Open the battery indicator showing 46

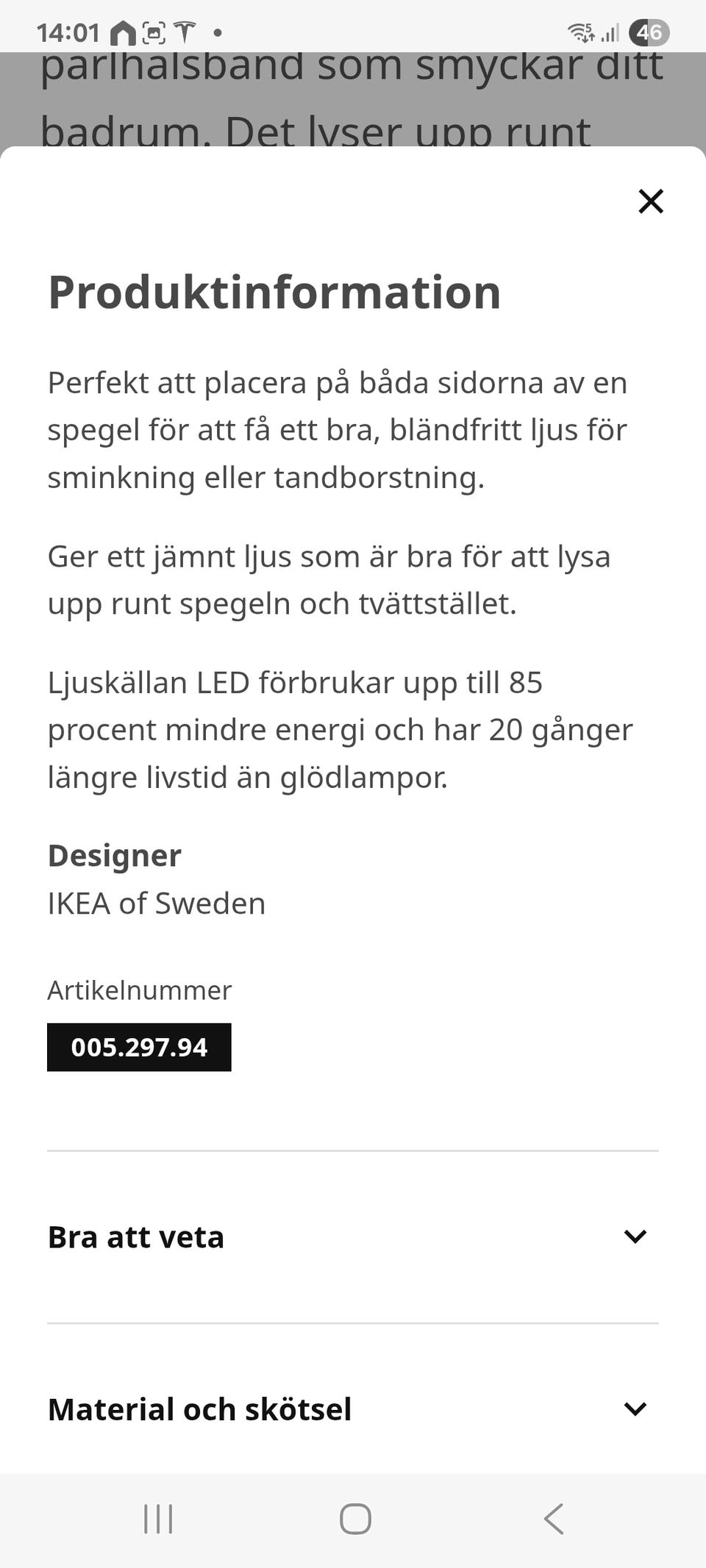(x=650, y=32)
